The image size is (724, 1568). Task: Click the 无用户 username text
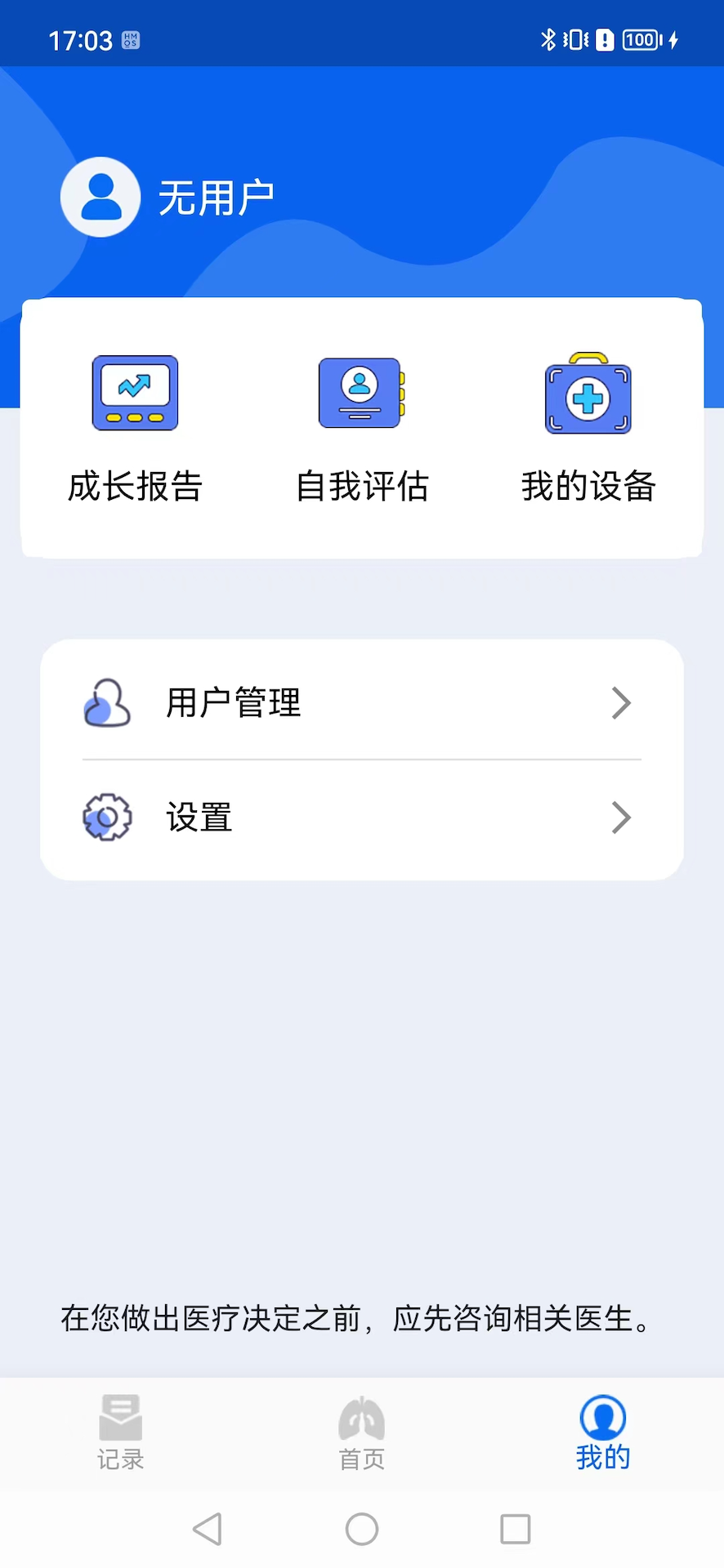click(217, 196)
